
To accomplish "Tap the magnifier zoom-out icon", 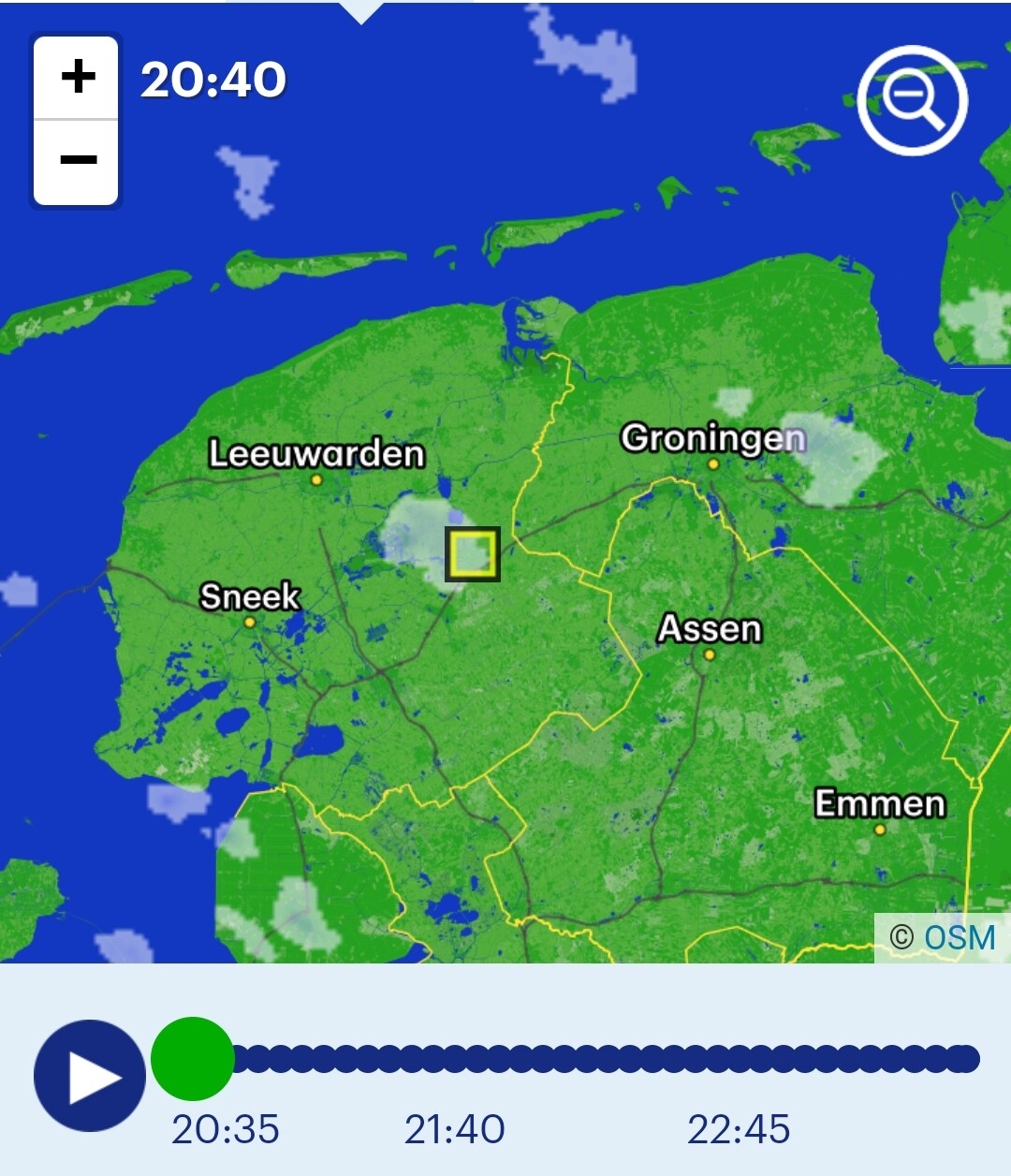I will [913, 100].
